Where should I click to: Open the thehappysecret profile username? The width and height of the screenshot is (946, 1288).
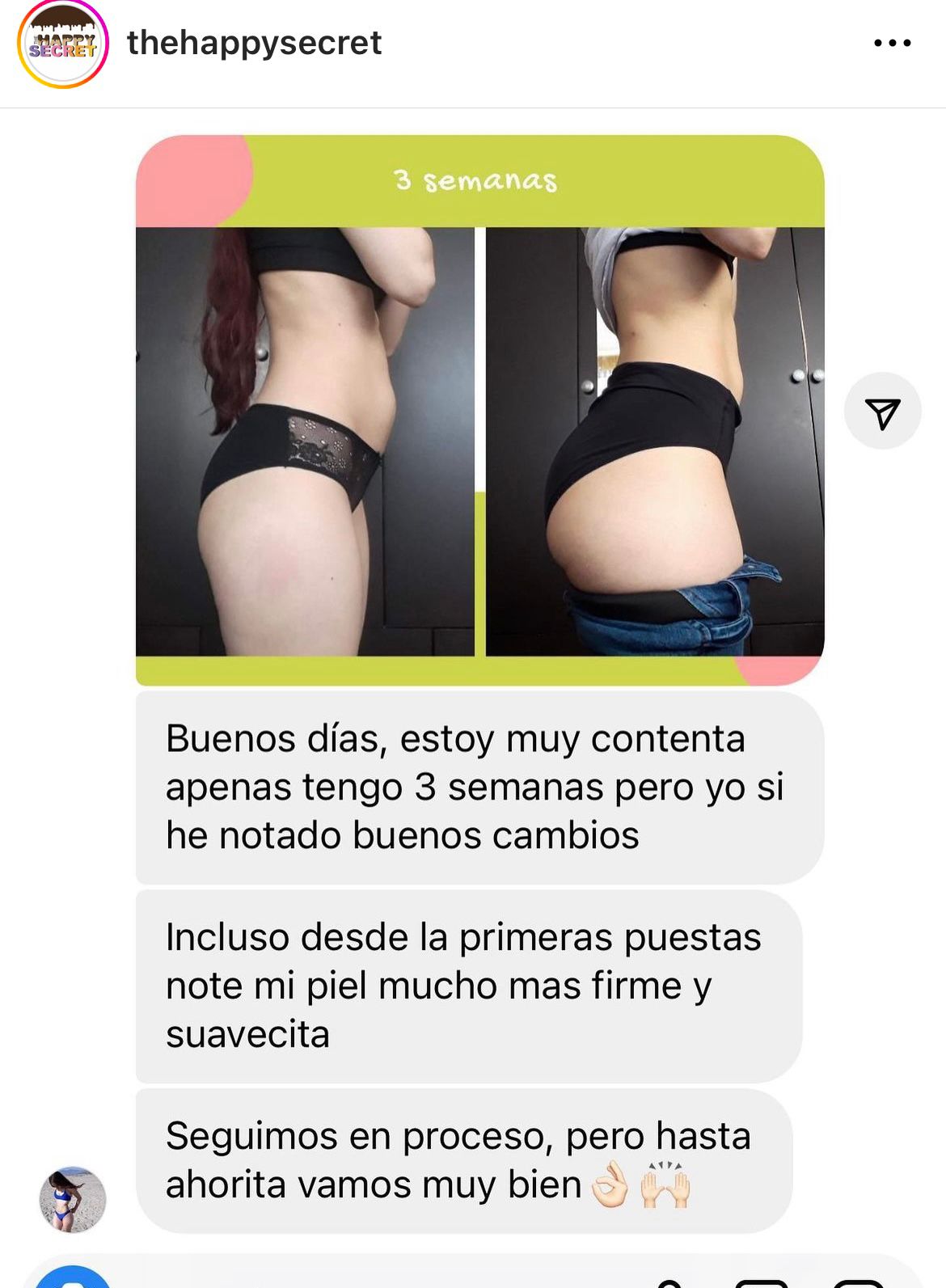[254, 43]
